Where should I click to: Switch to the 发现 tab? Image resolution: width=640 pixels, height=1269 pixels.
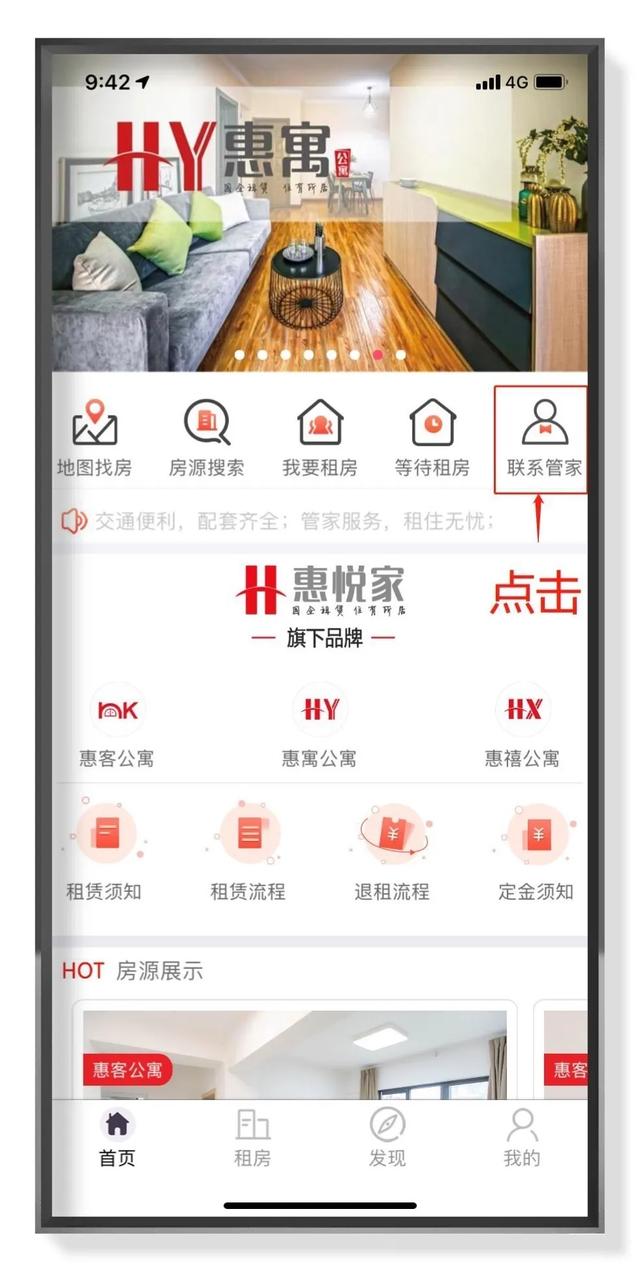pos(387,1138)
